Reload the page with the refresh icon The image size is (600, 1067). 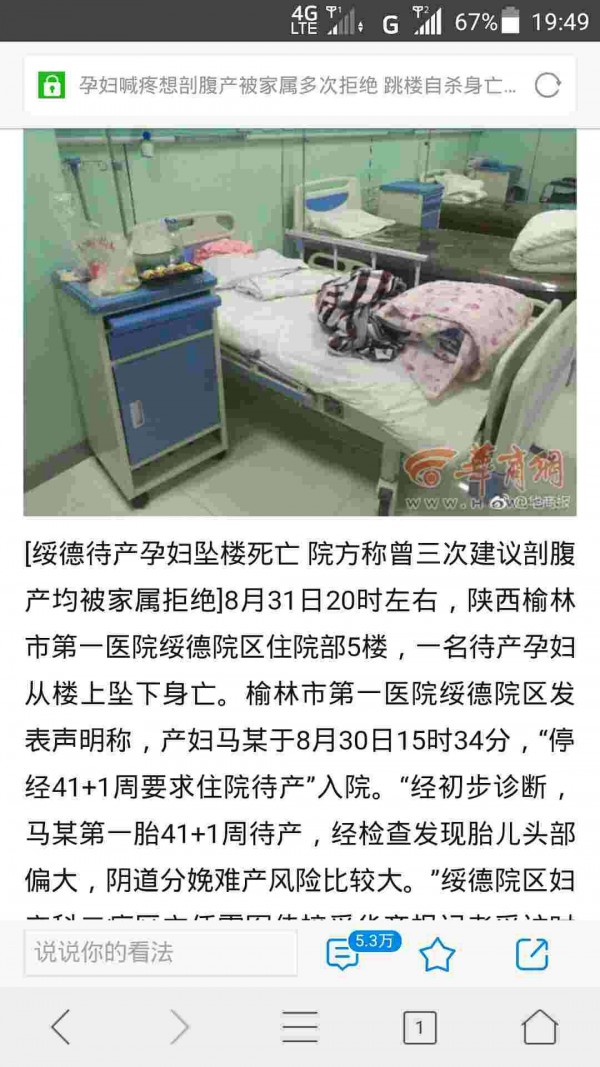pos(547,85)
